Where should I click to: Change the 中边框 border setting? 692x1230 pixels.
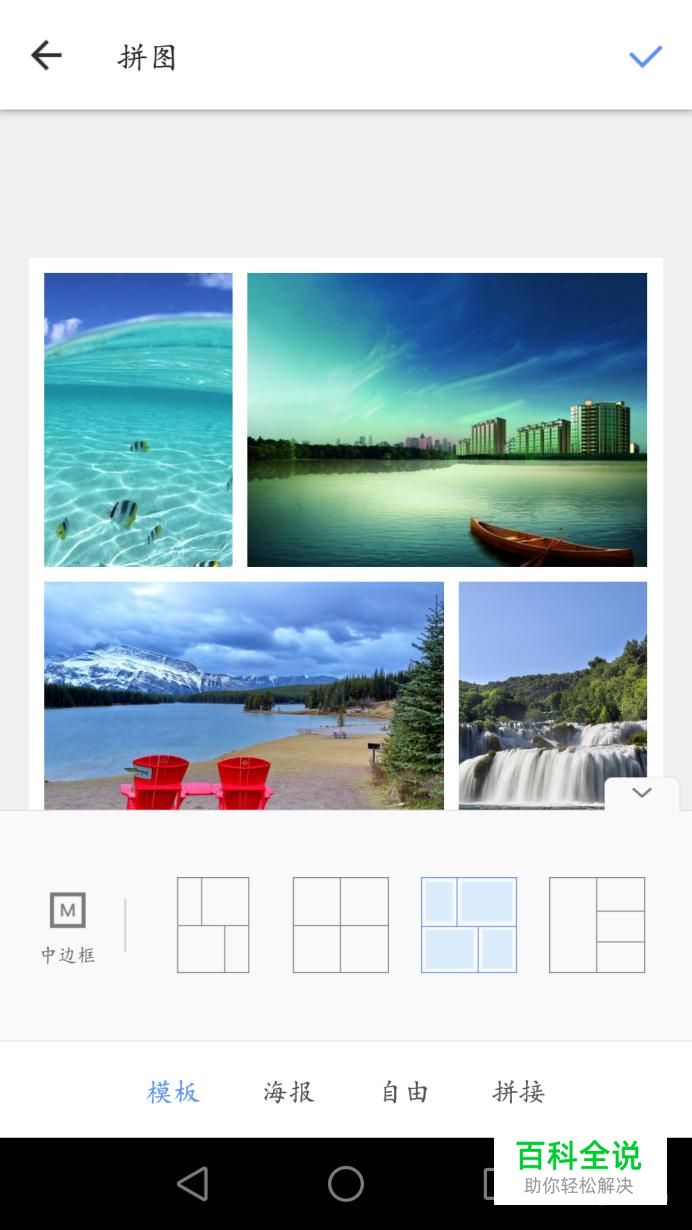68,927
